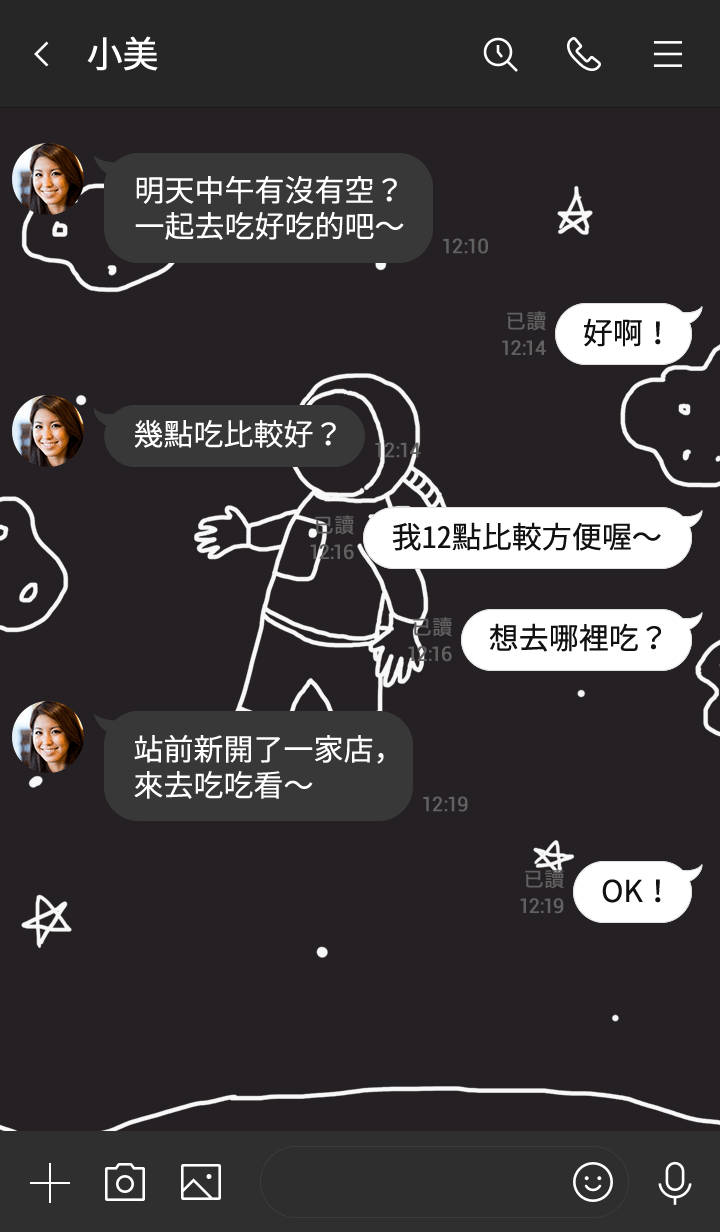Start a voice call with 小美
This screenshot has width=720, height=1232.
pos(584,54)
